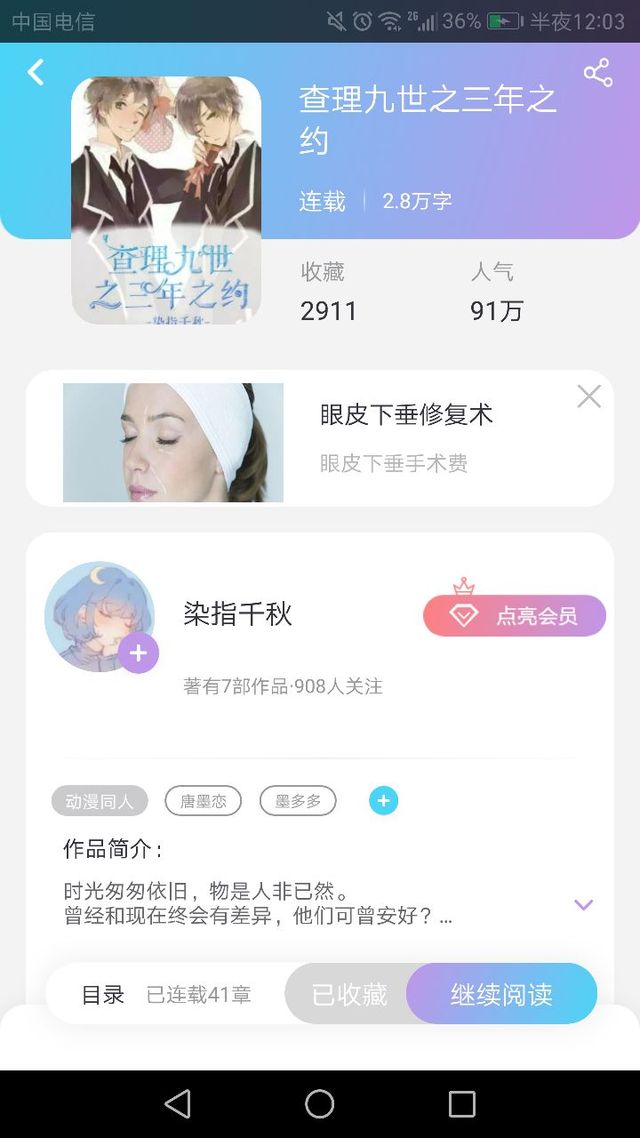This screenshot has width=640, height=1138.
Task: Tap the 点亮会员 membership button
Action: pyautogui.click(x=515, y=615)
